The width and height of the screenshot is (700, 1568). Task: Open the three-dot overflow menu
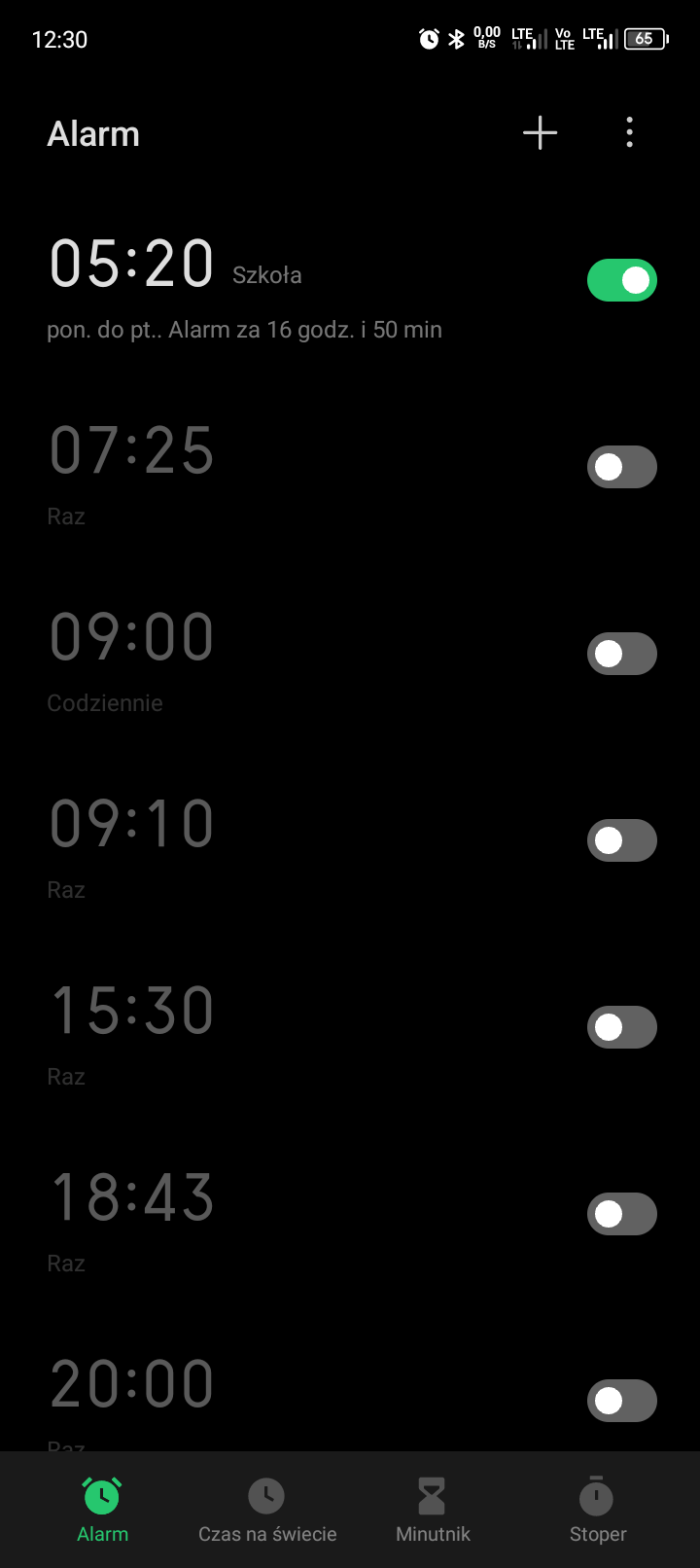[x=630, y=133]
